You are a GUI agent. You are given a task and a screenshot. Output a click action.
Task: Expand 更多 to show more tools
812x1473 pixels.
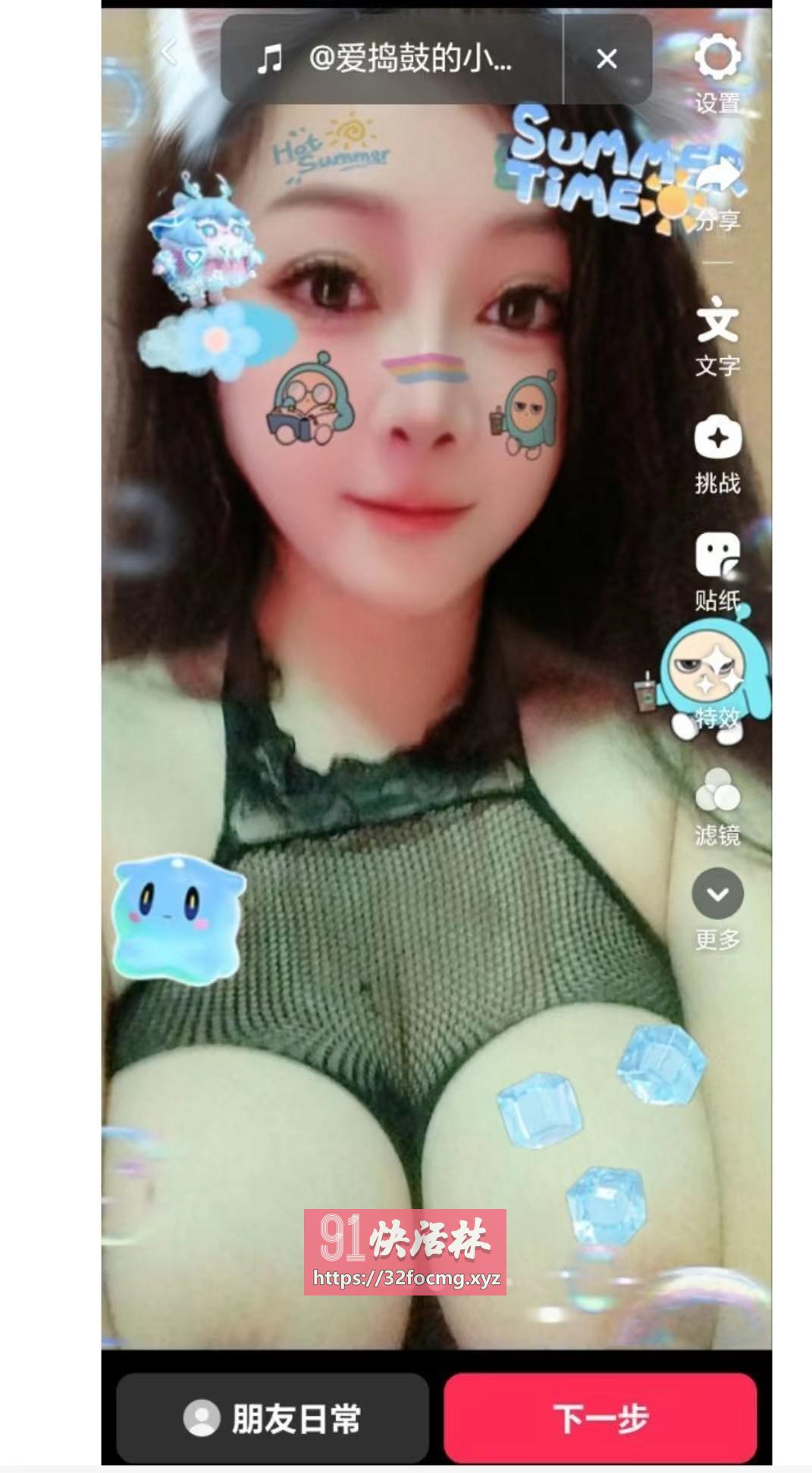tap(717, 907)
